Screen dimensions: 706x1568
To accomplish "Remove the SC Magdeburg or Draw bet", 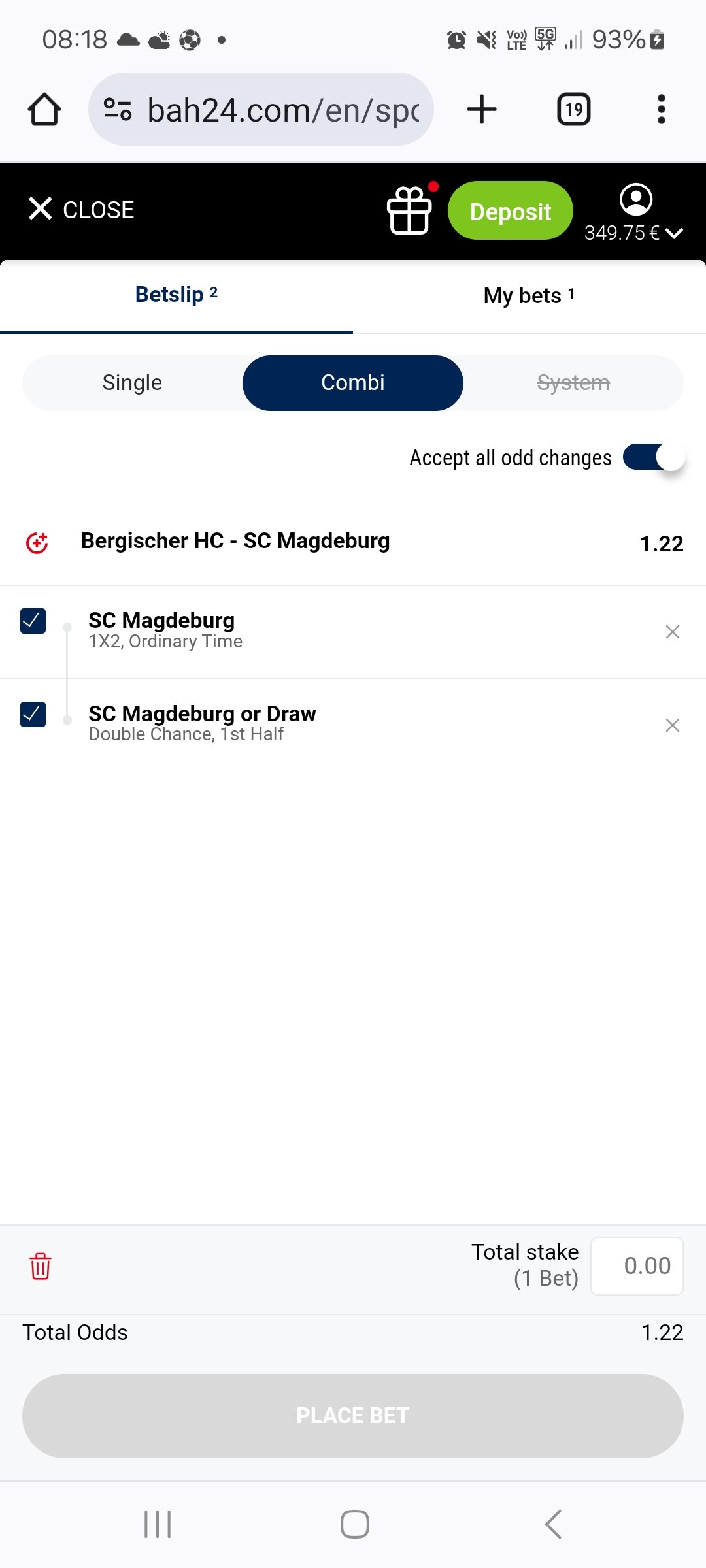I will click(672, 725).
